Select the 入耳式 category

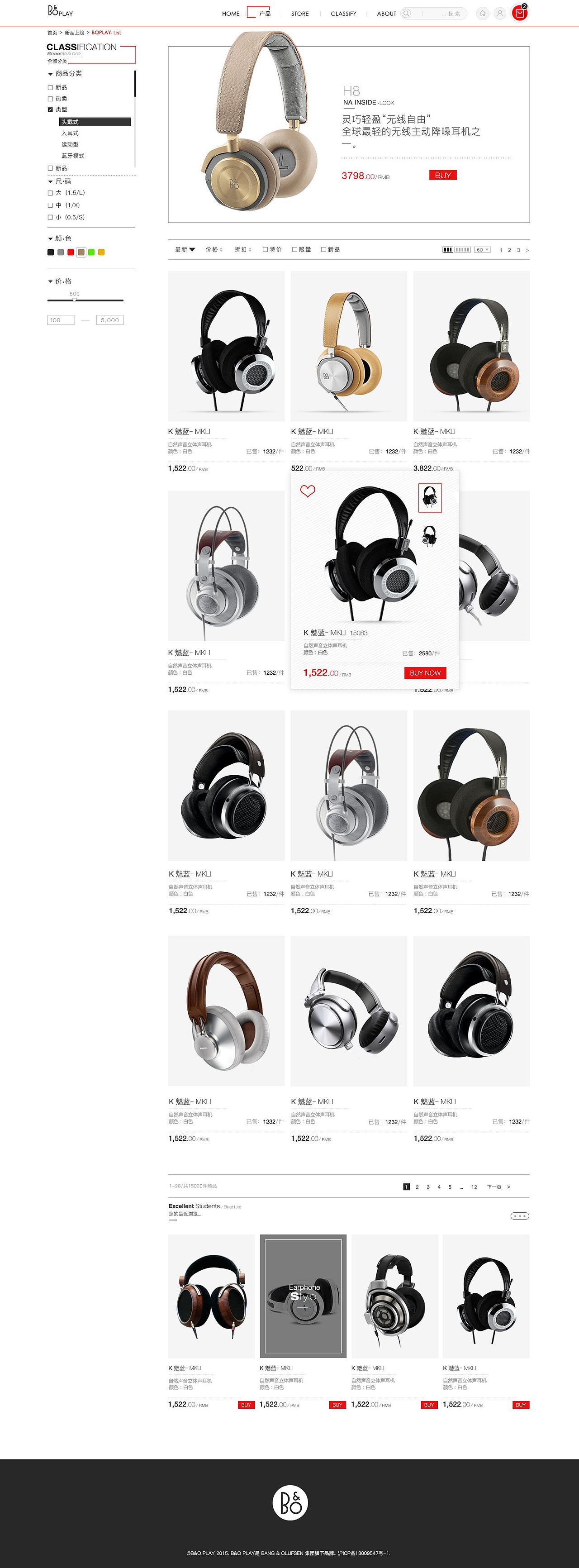(70, 133)
